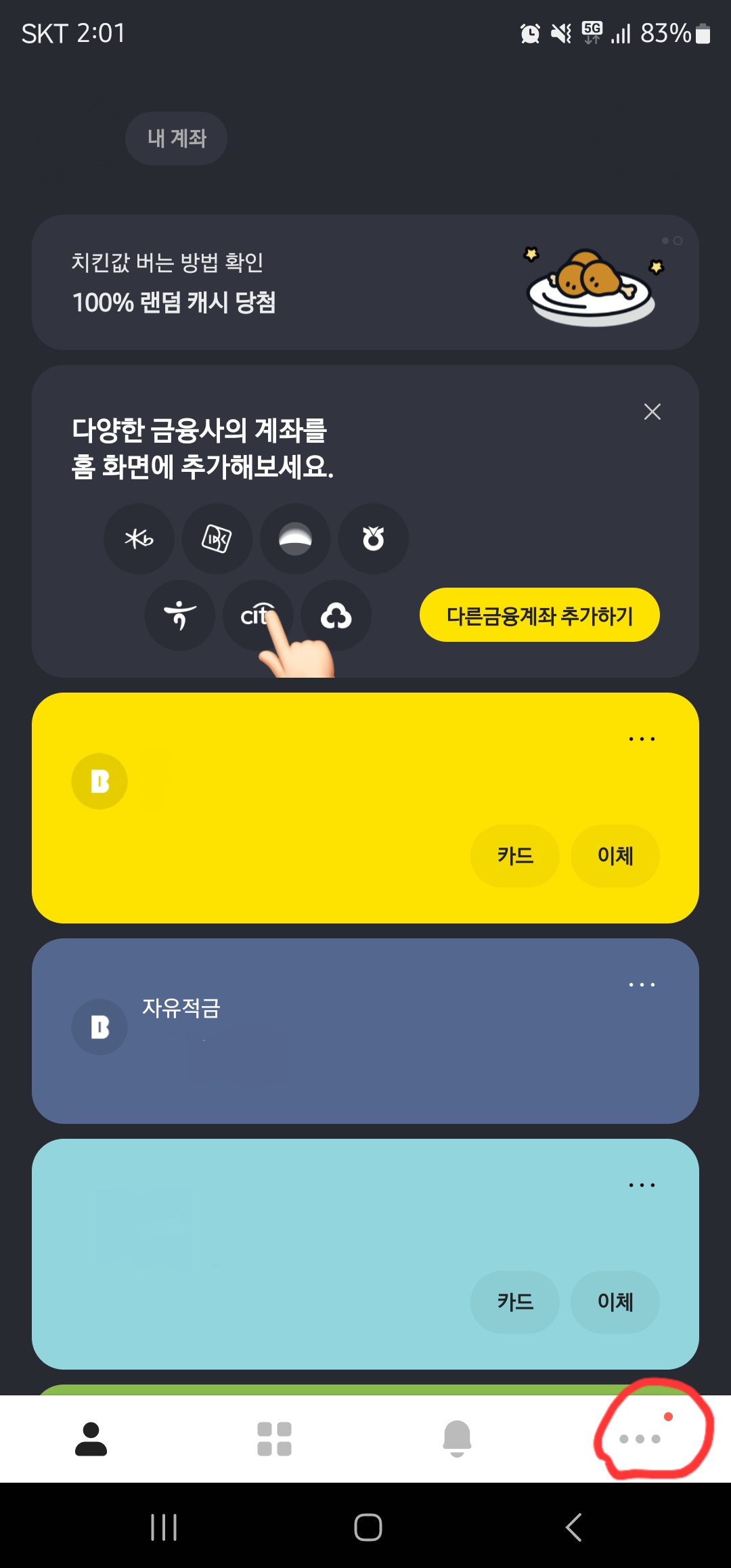This screenshot has height=1568, width=731.
Task: Select the Shinhan dome-shaped bank icon
Action: (x=296, y=539)
